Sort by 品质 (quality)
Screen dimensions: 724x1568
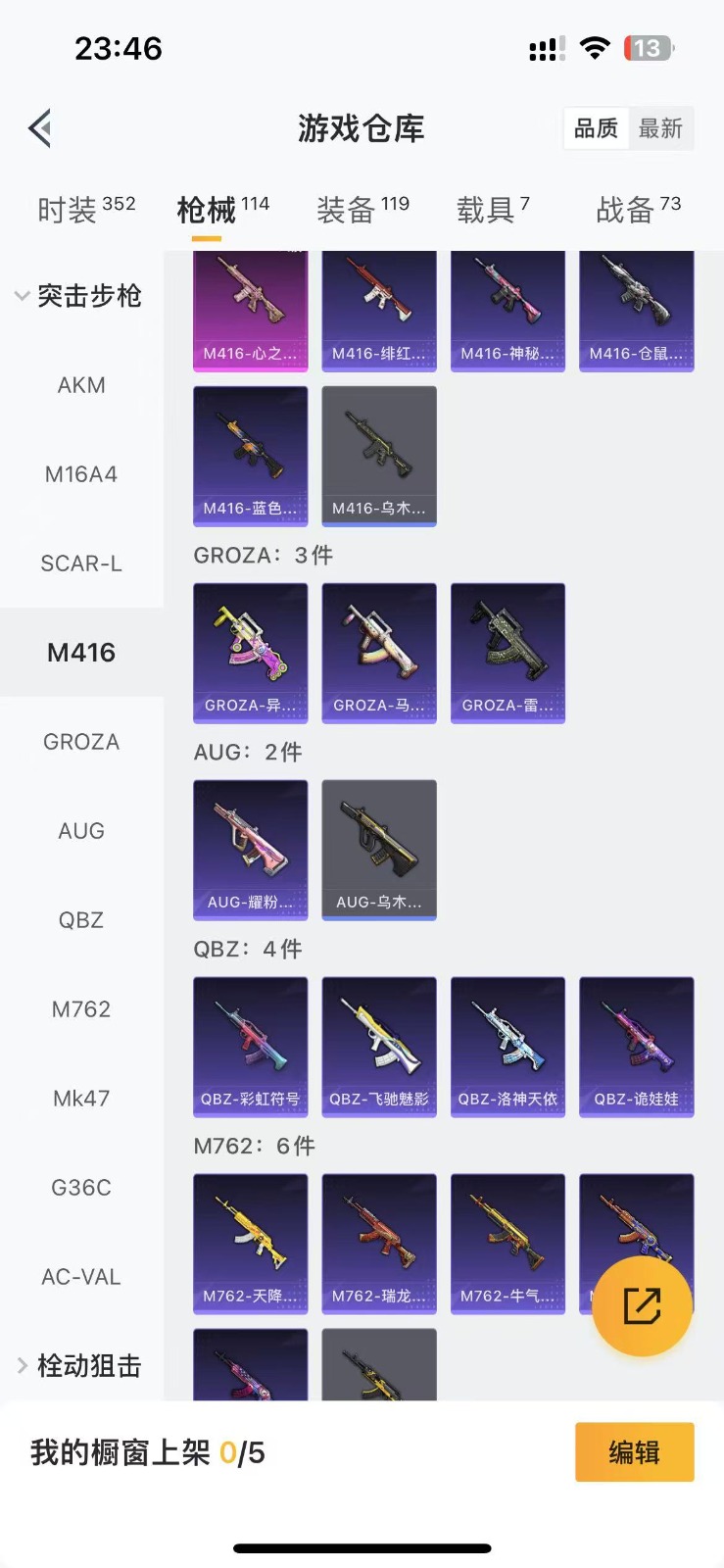coord(596,128)
